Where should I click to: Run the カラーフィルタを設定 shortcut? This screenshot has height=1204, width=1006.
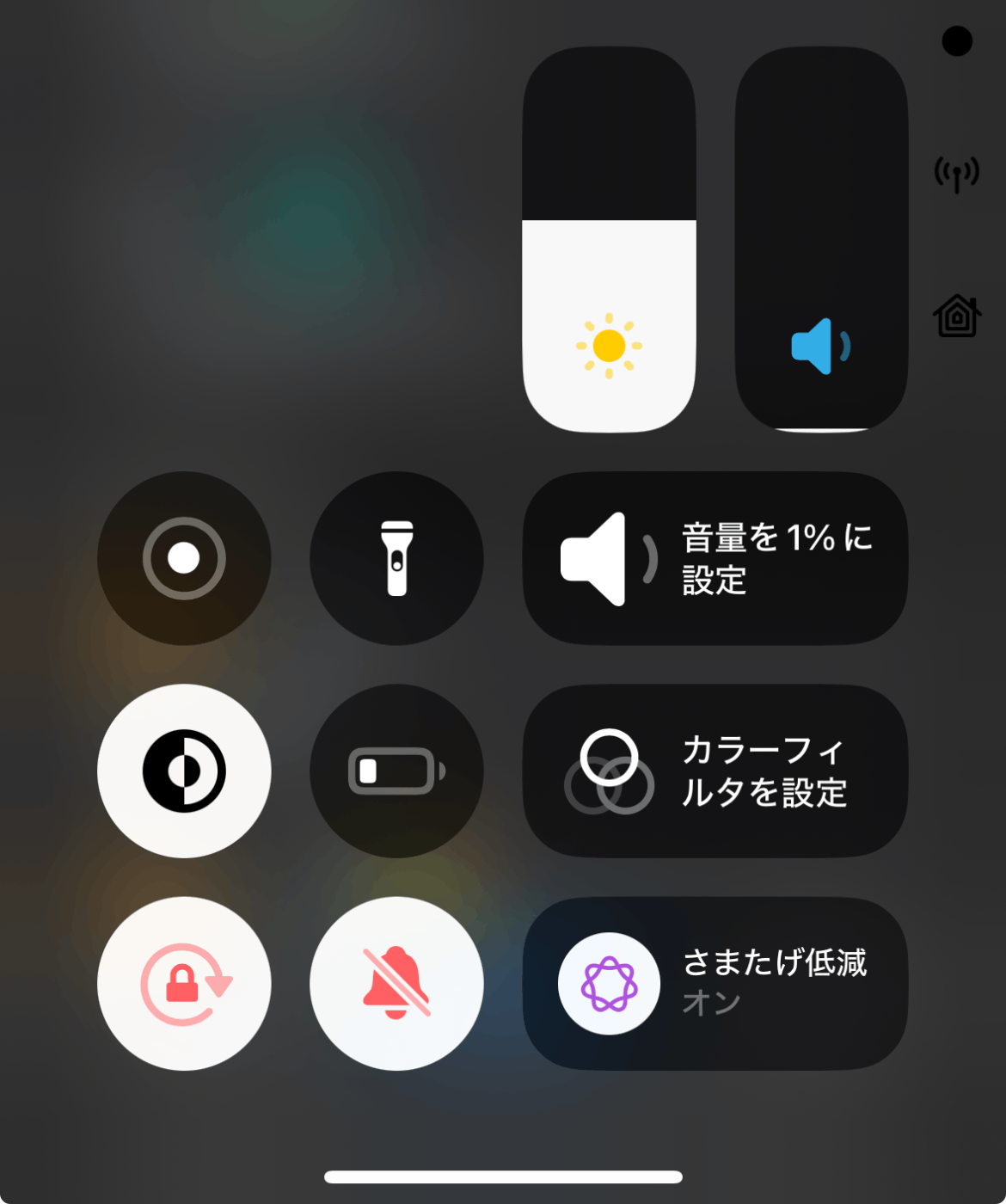pos(715,771)
